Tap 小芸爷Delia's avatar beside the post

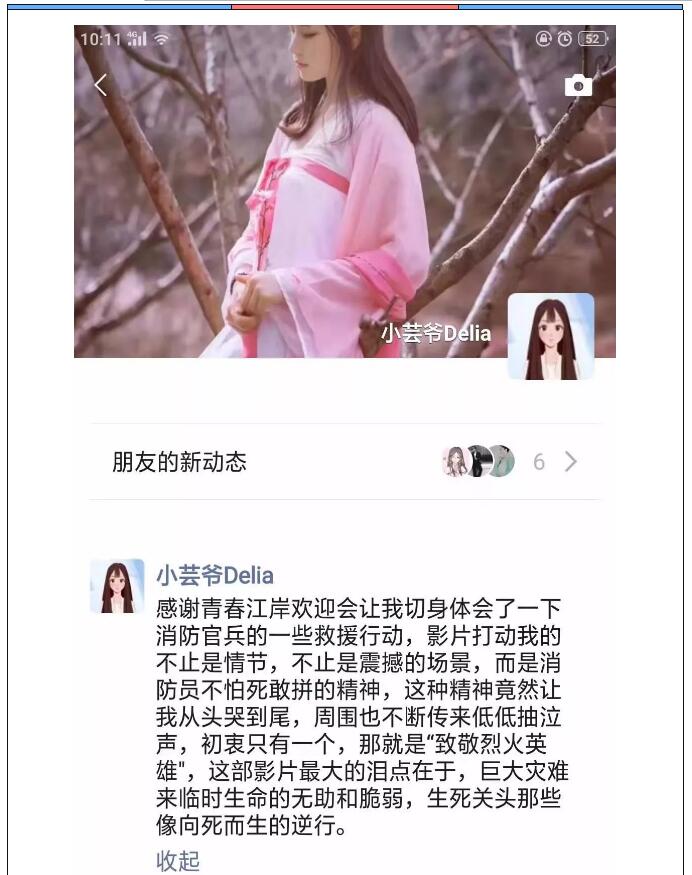[x=117, y=586]
